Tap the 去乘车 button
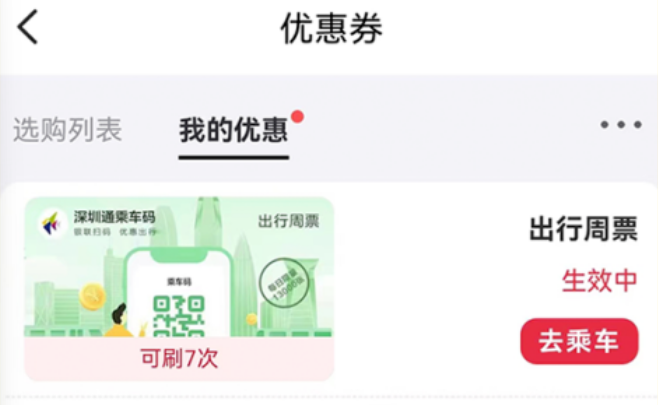The height and width of the screenshot is (405, 658). tap(579, 342)
